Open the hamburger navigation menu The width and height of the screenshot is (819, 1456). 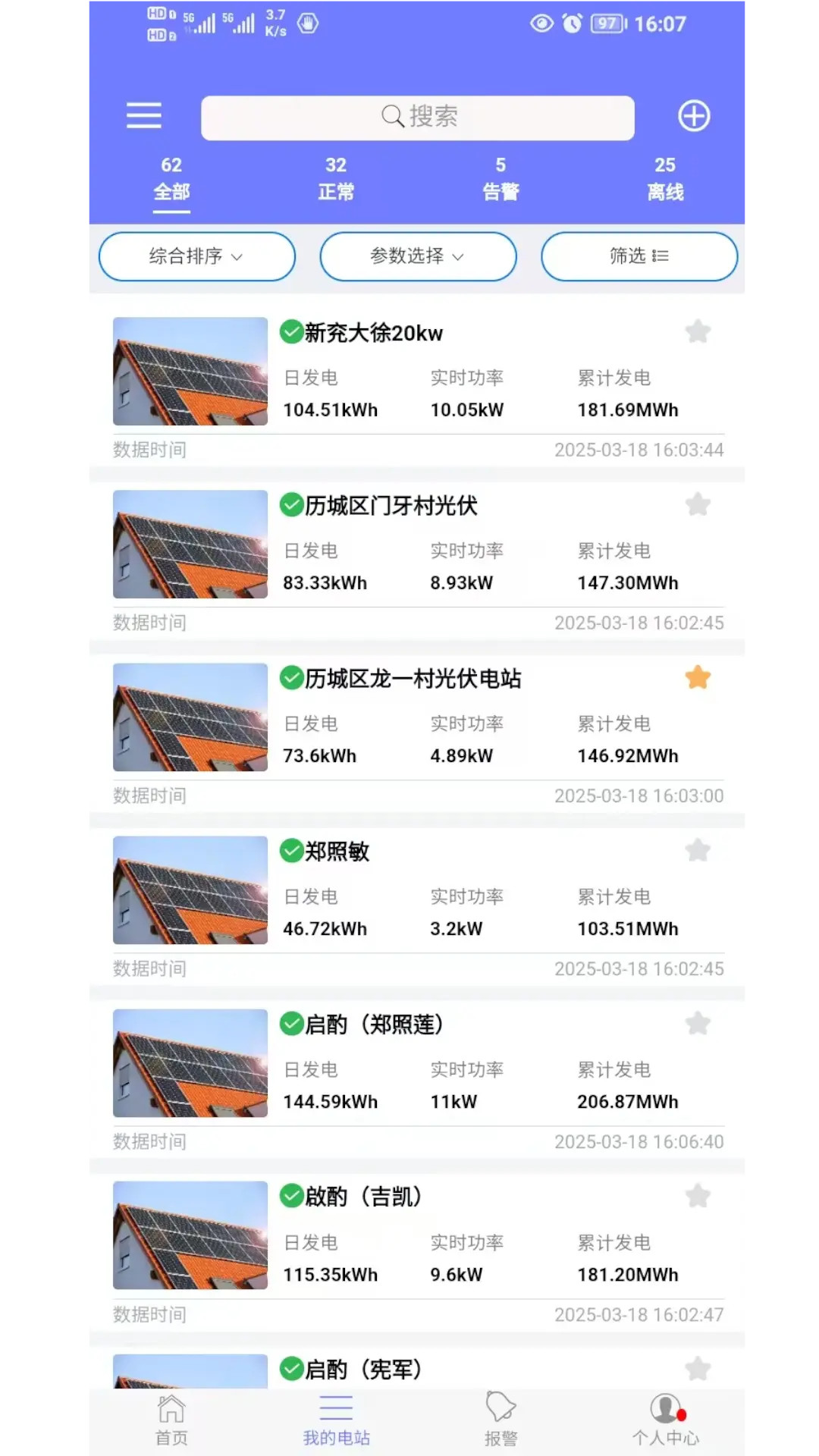click(x=143, y=116)
